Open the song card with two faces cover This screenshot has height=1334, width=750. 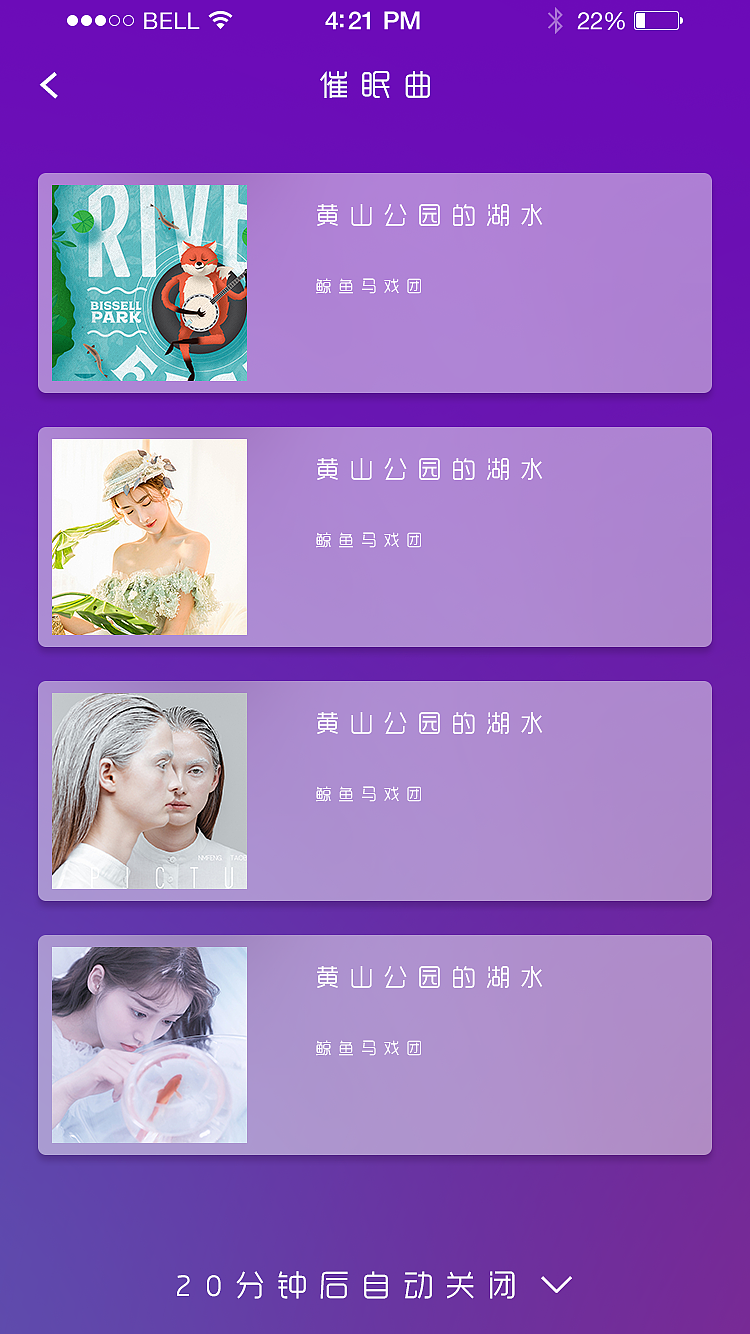pyautogui.click(x=375, y=791)
